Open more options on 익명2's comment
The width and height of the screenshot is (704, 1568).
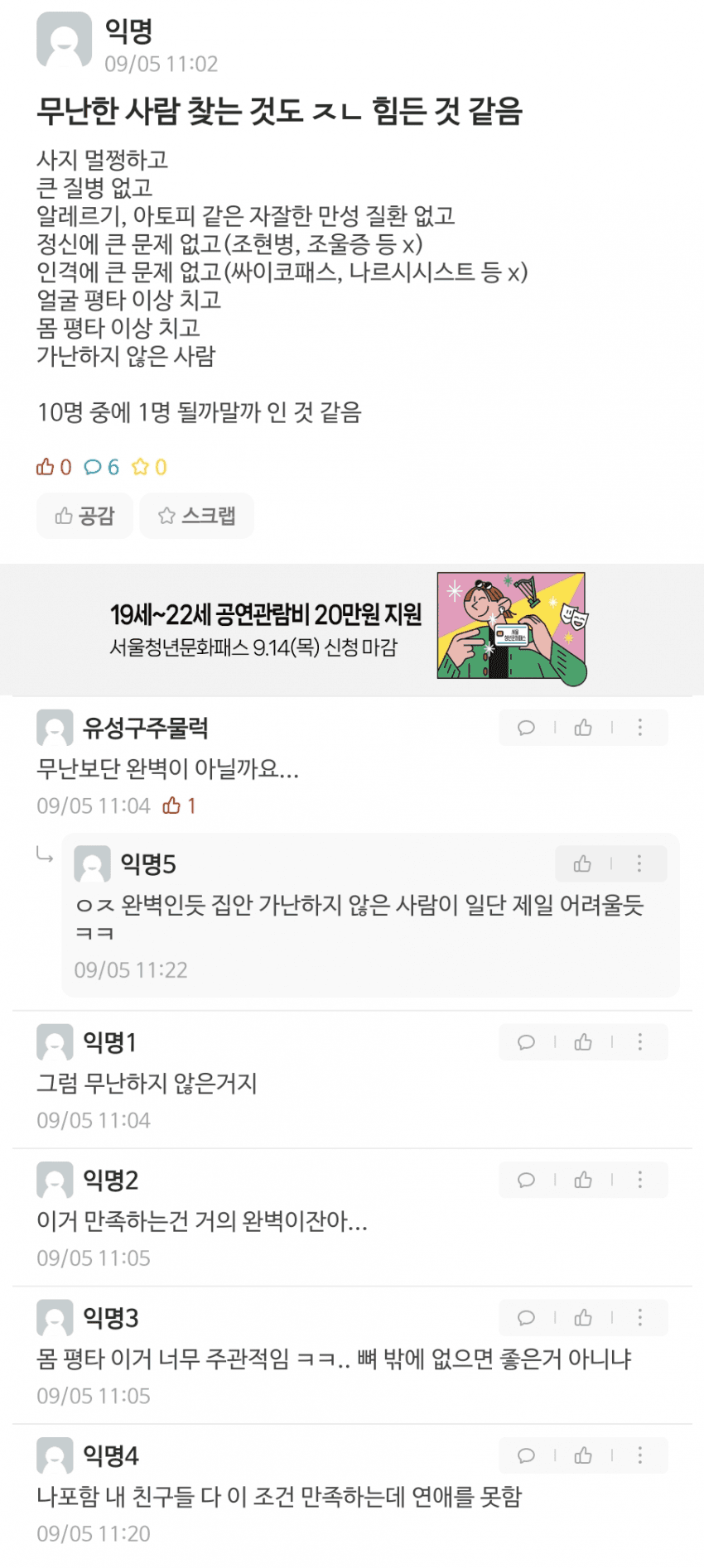639,1181
